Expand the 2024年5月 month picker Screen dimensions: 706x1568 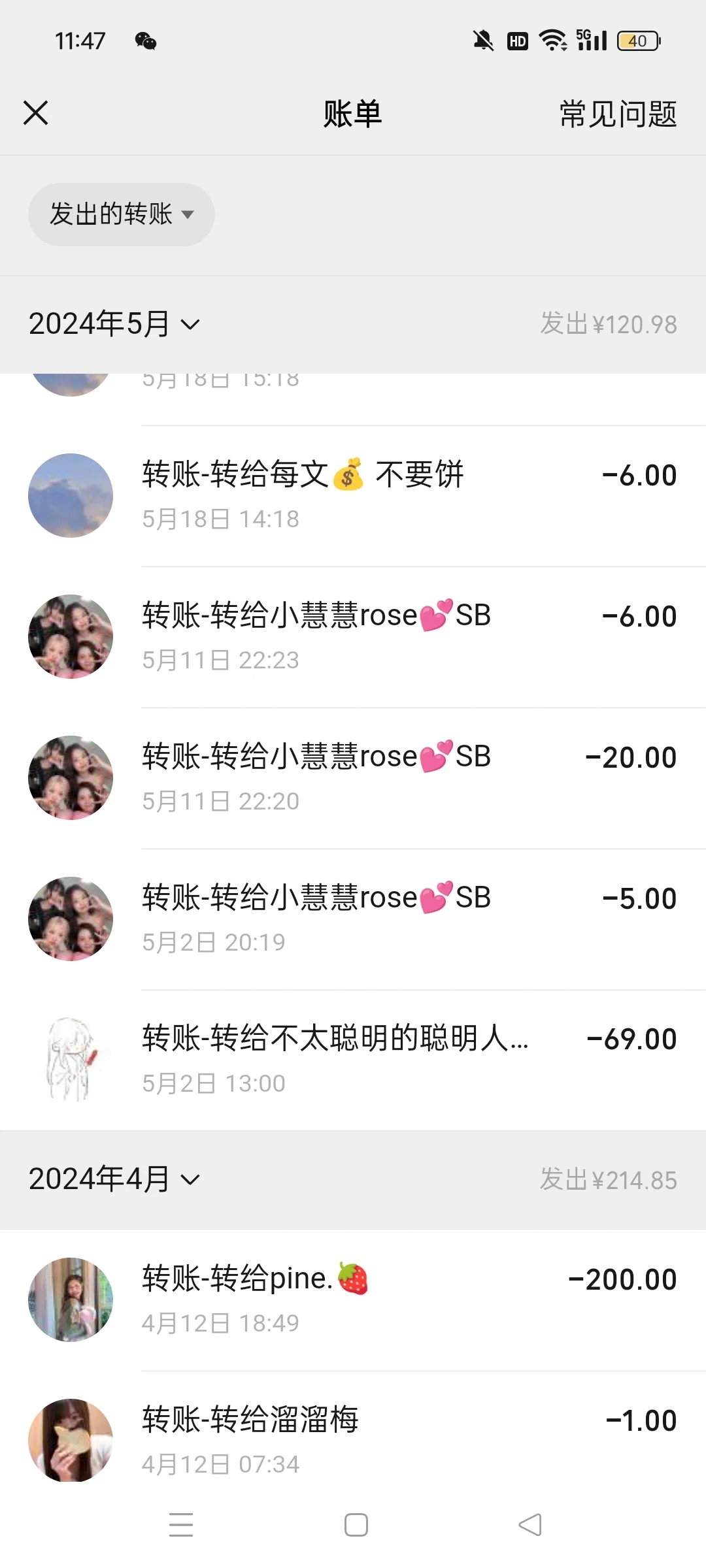pyautogui.click(x=114, y=324)
